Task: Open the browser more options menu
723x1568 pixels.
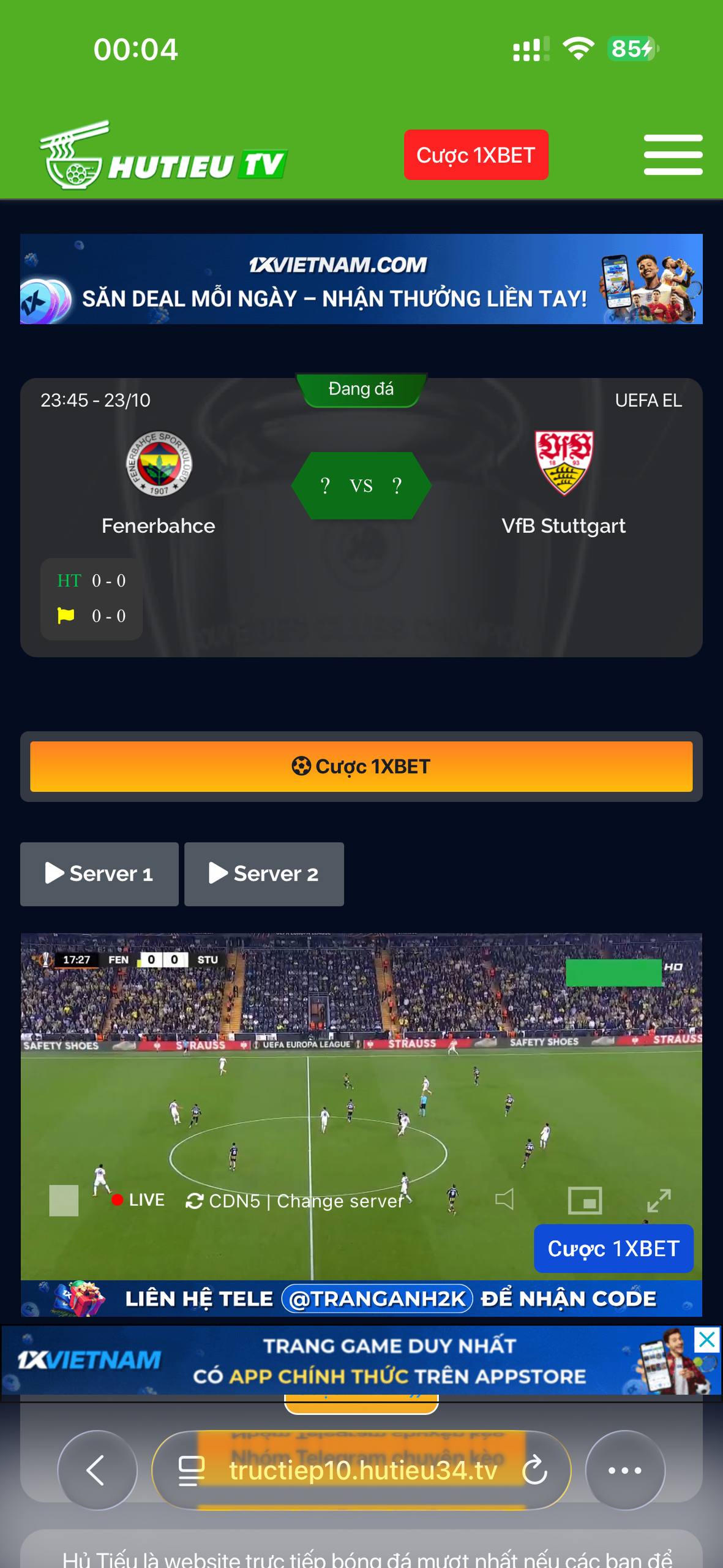Action: (x=624, y=1470)
